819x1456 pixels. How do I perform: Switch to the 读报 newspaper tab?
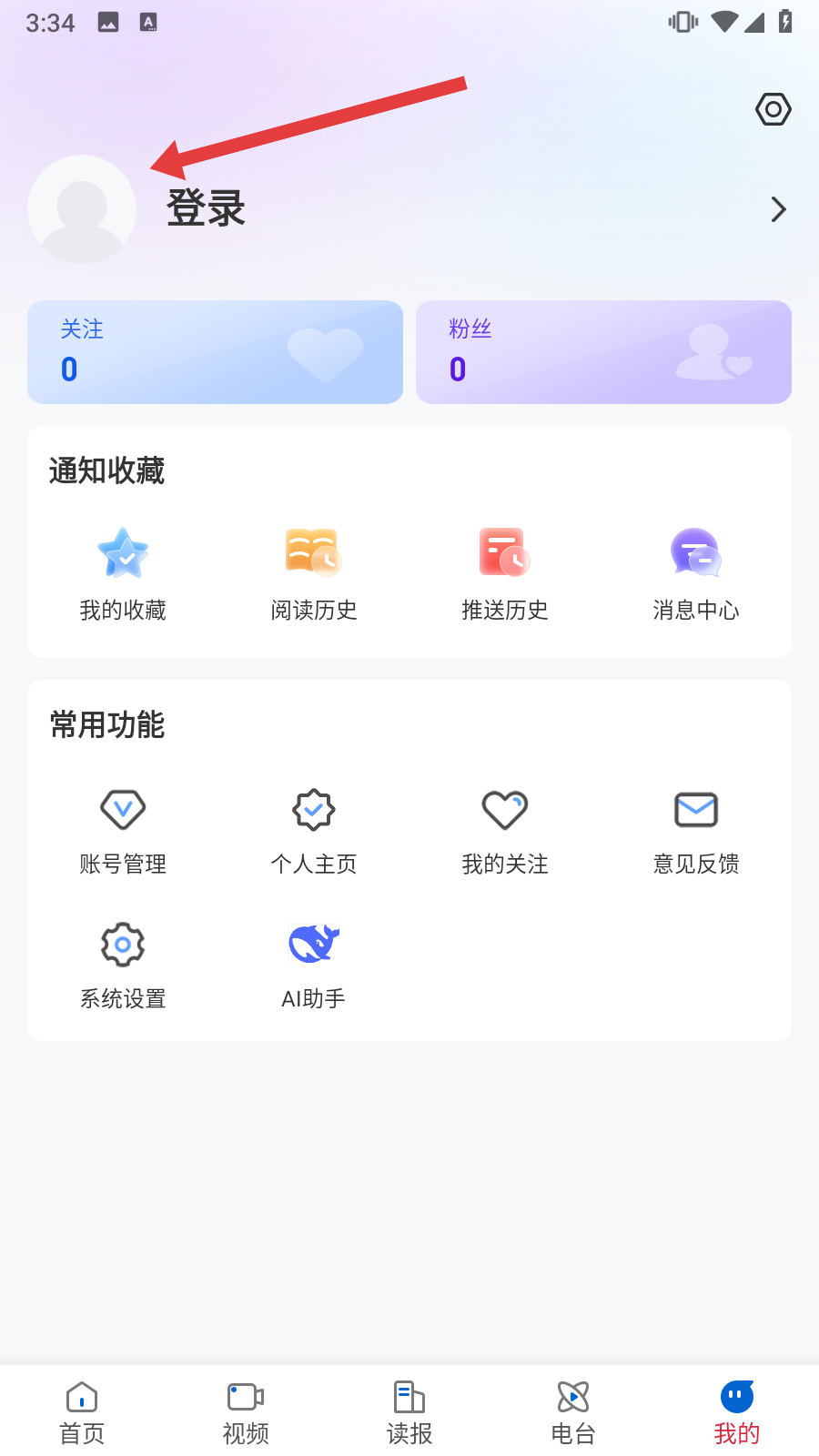tap(409, 1413)
